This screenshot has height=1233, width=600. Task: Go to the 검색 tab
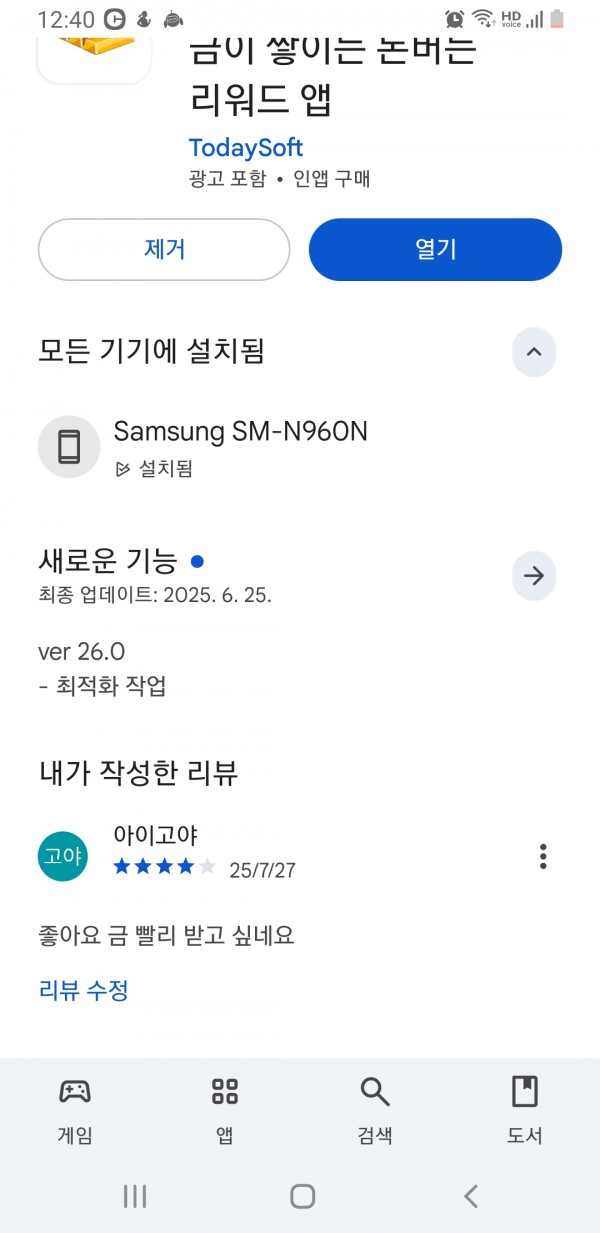coord(375,1110)
